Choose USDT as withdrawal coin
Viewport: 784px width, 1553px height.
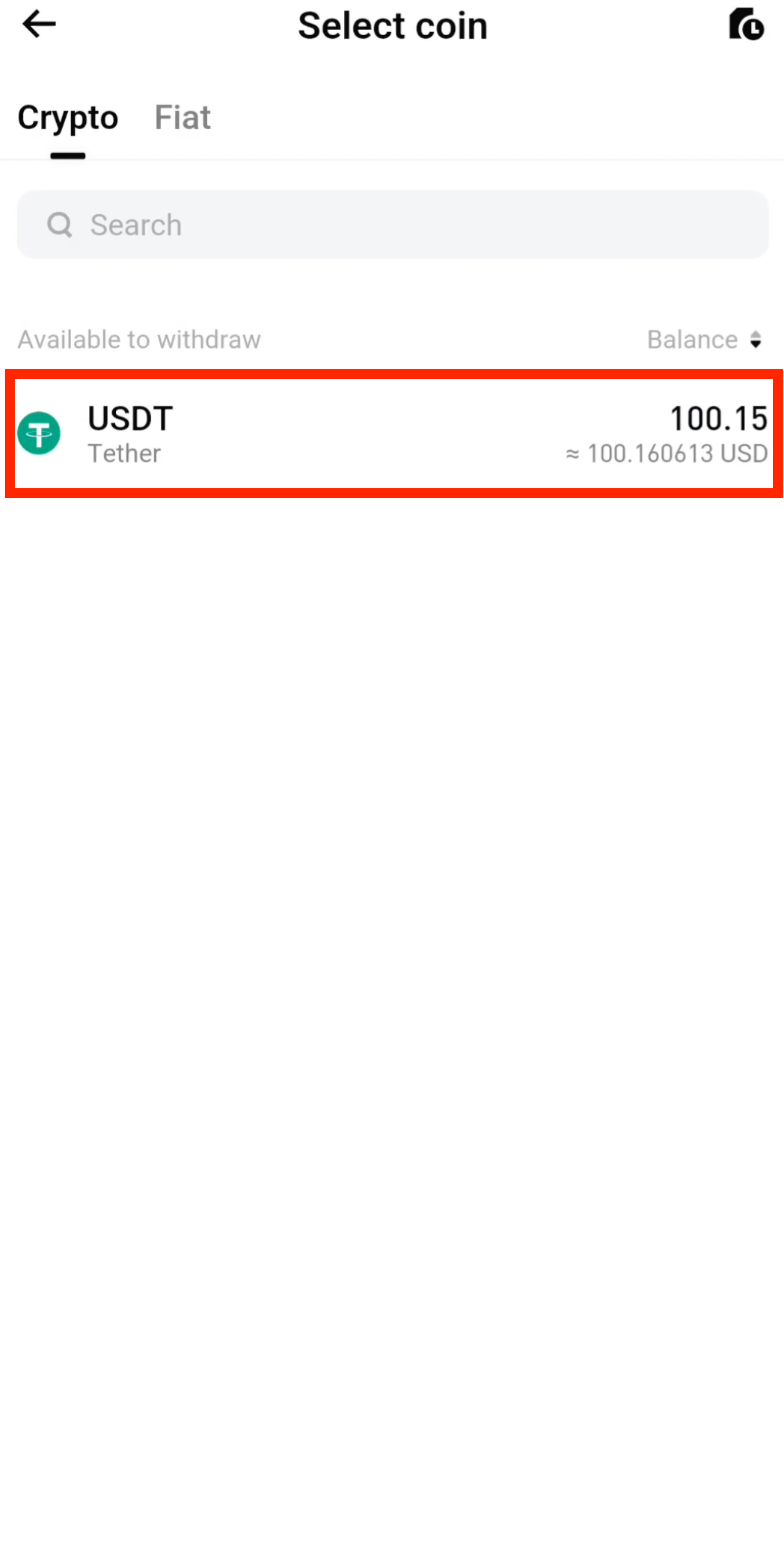[392, 433]
